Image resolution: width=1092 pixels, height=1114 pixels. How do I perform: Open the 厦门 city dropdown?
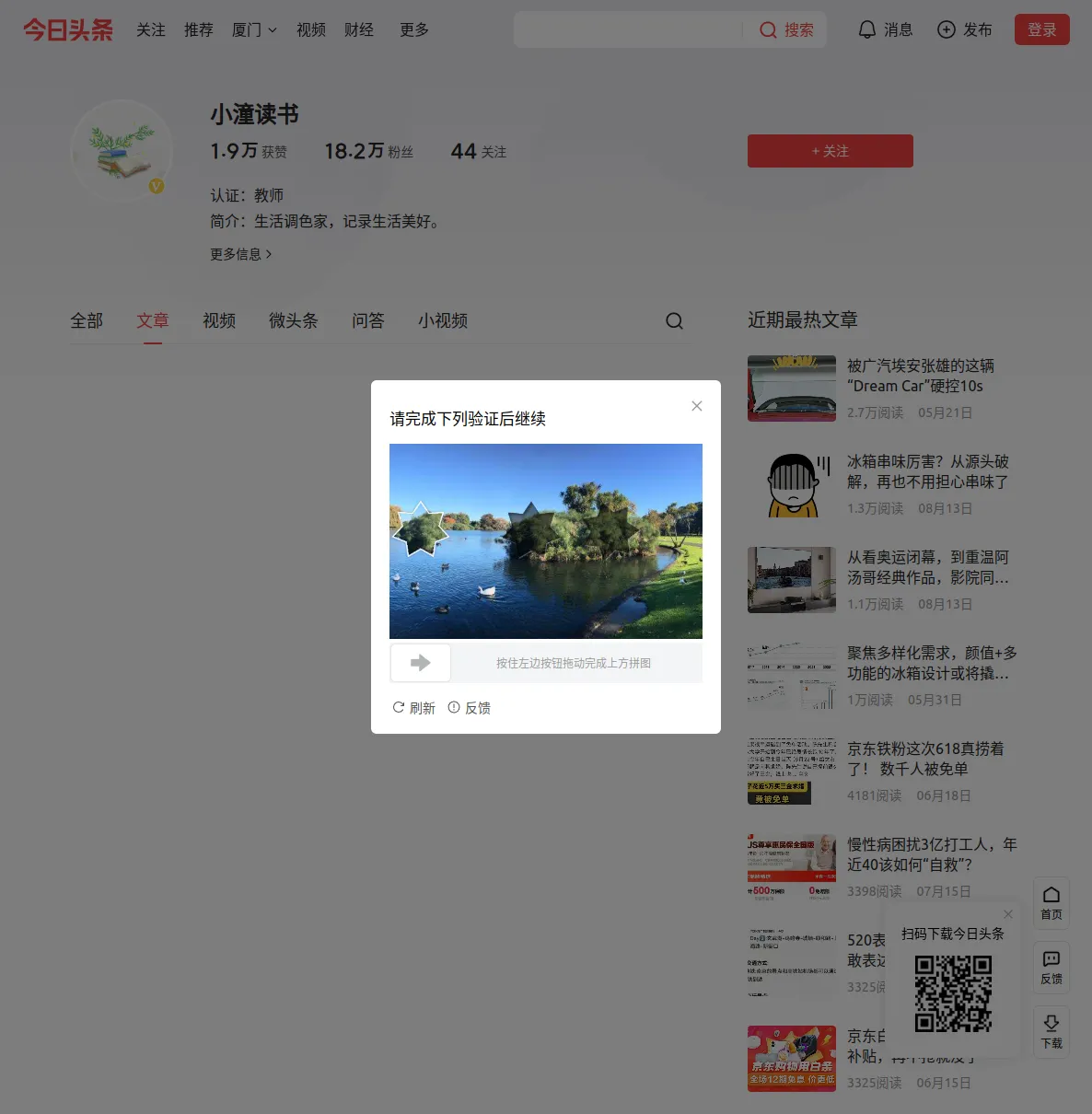pyautogui.click(x=254, y=30)
